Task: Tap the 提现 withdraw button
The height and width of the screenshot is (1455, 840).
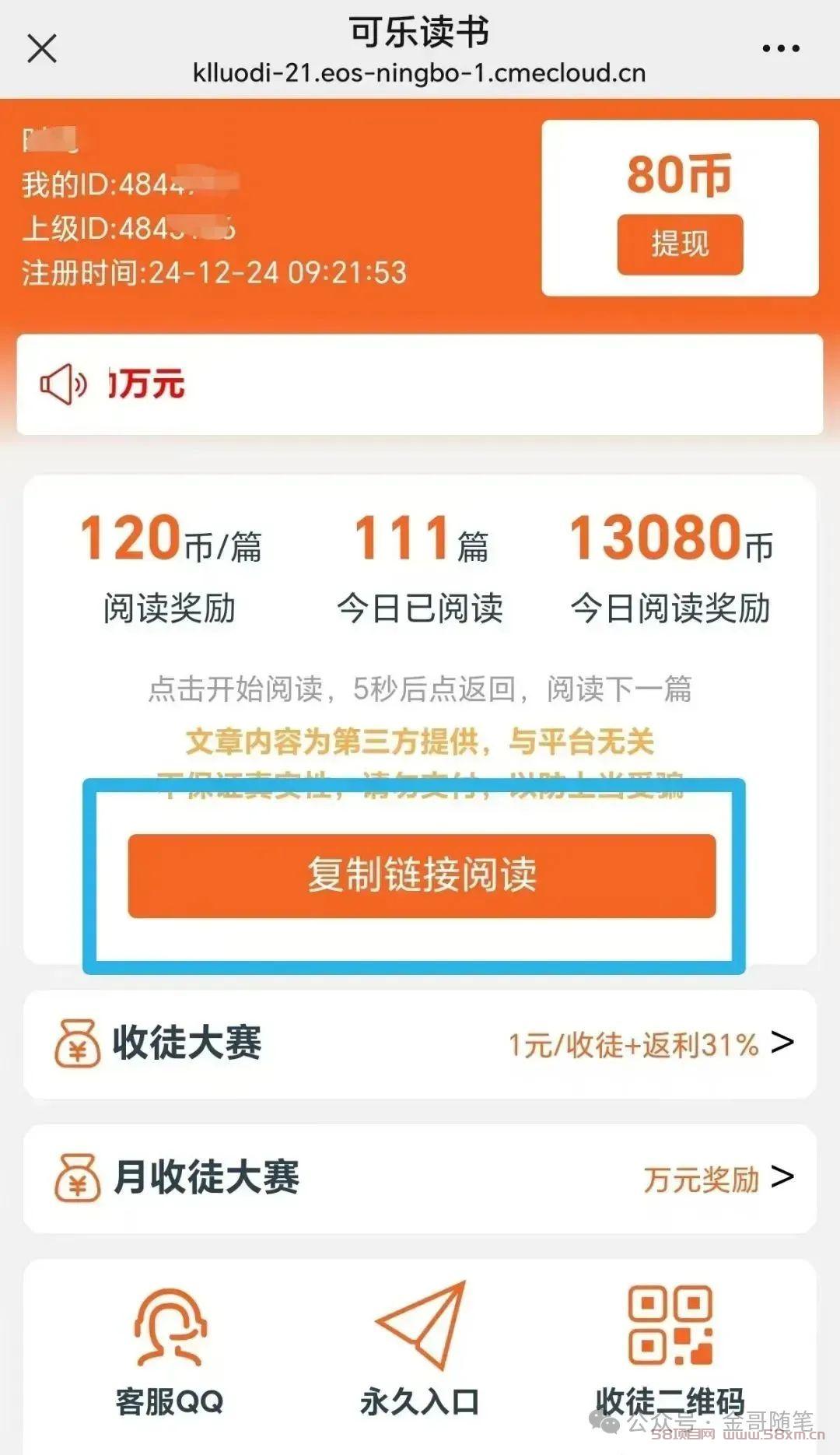Action: point(680,244)
